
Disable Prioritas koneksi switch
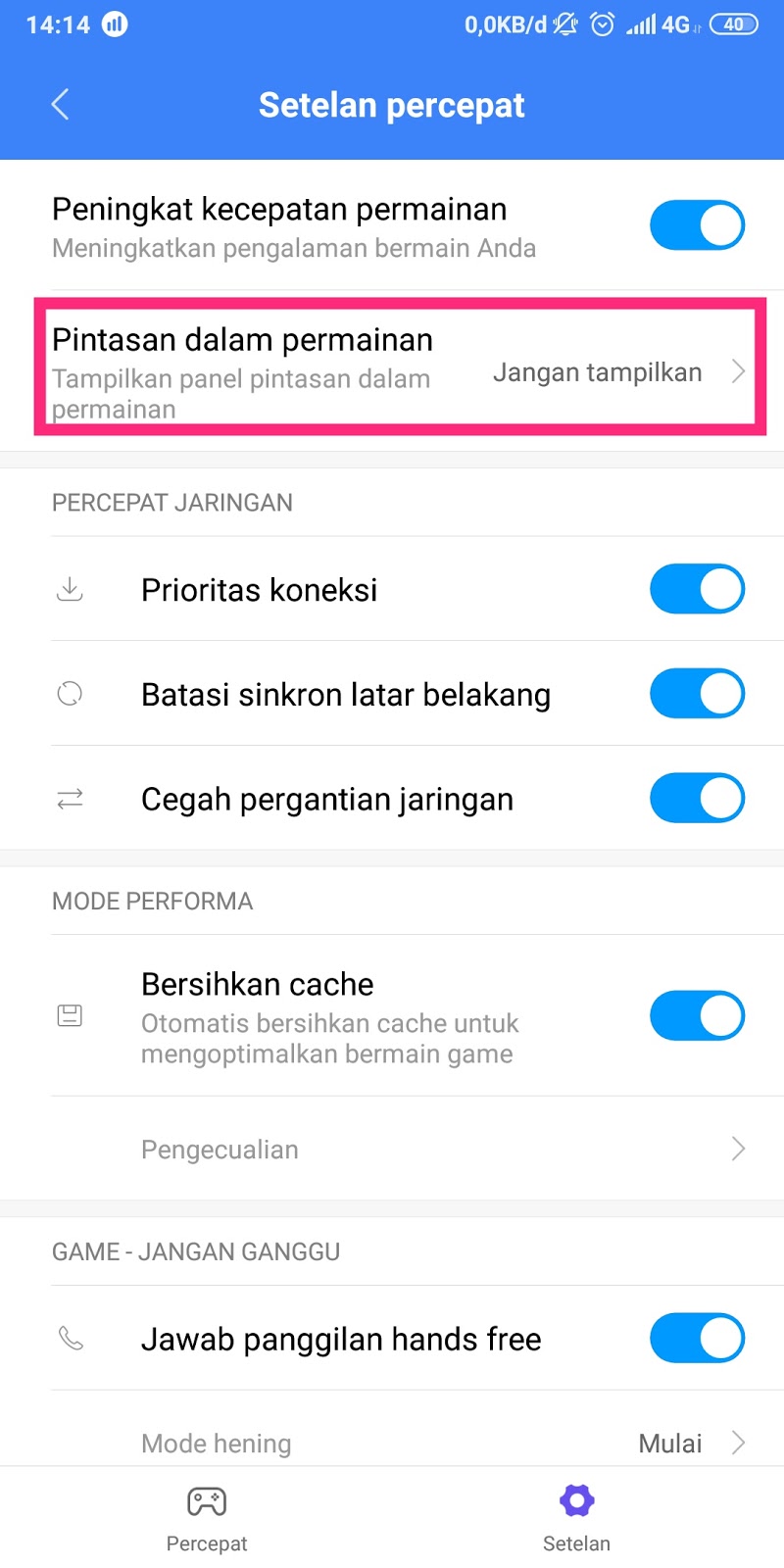tap(697, 589)
